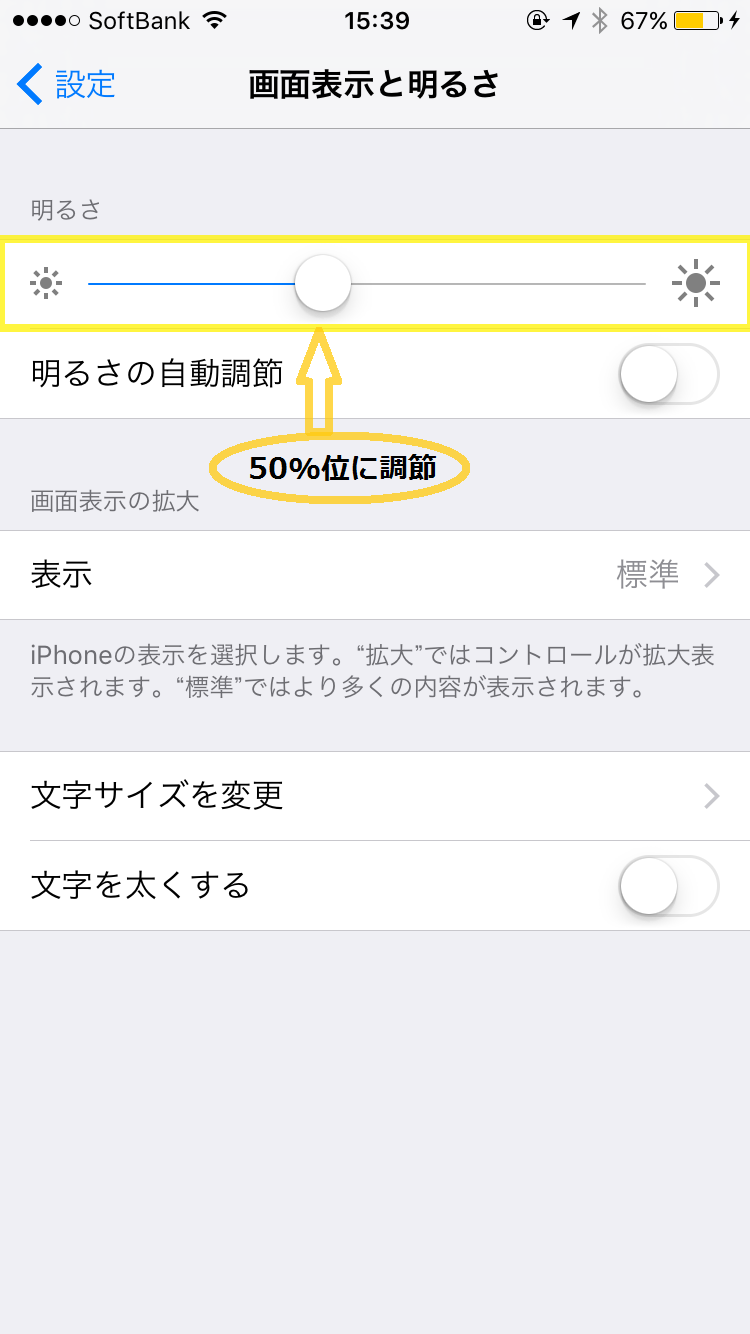This screenshot has height=1334, width=750.
Task: Enable 明るさの自動調節 switch
Action: click(x=669, y=374)
